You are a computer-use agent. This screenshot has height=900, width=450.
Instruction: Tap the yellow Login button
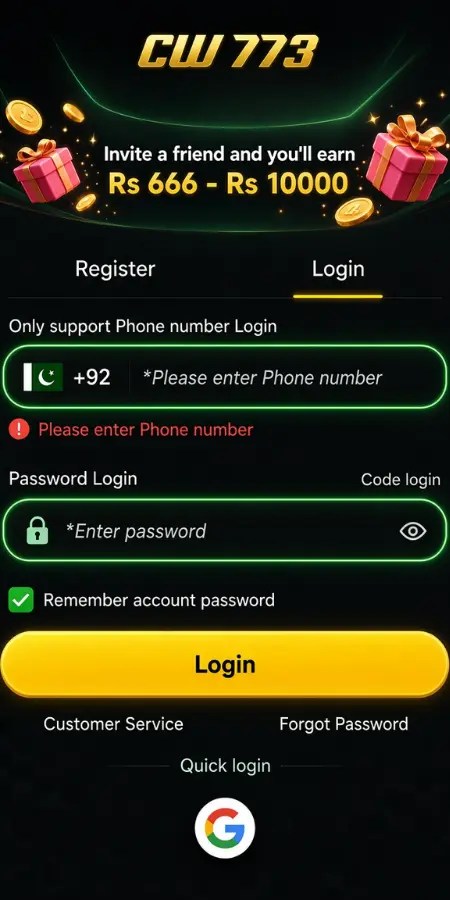[x=225, y=664]
